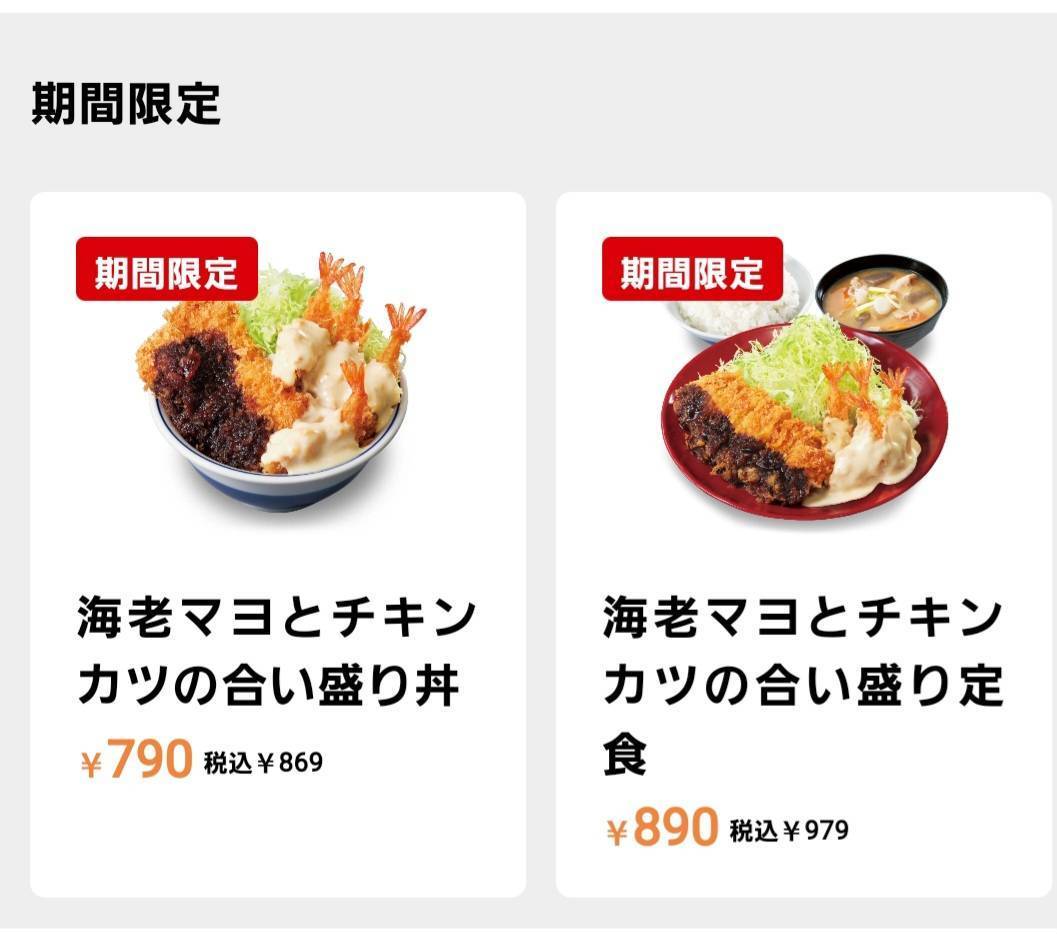
Task: Open the 海老マヨとチキンカツの合い盛り丼 card
Action: tap(277, 544)
